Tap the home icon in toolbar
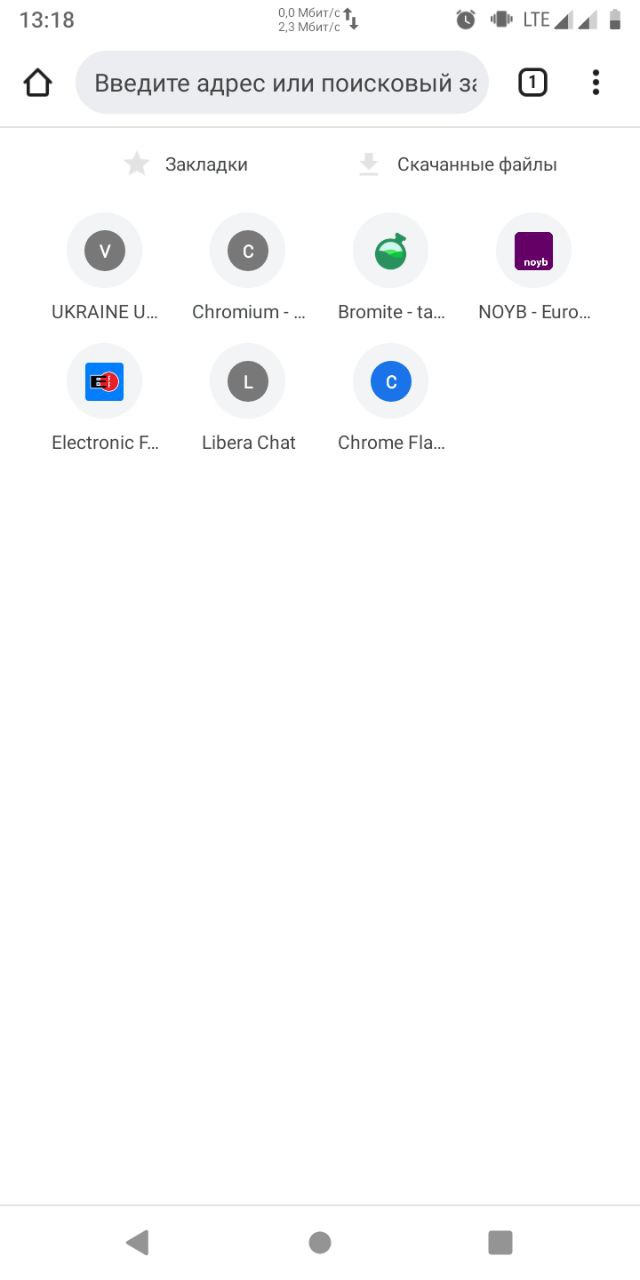 pos(37,82)
